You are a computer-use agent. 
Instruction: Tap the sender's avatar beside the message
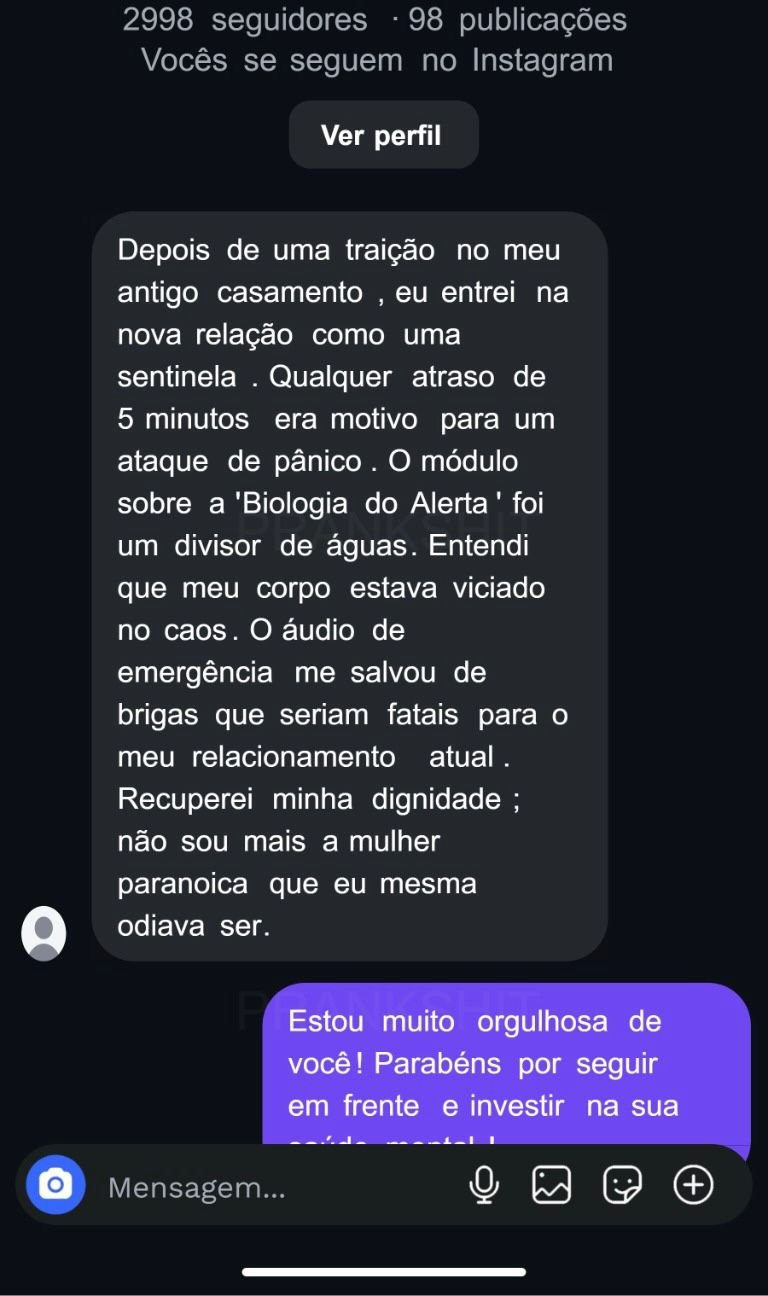coord(44,933)
